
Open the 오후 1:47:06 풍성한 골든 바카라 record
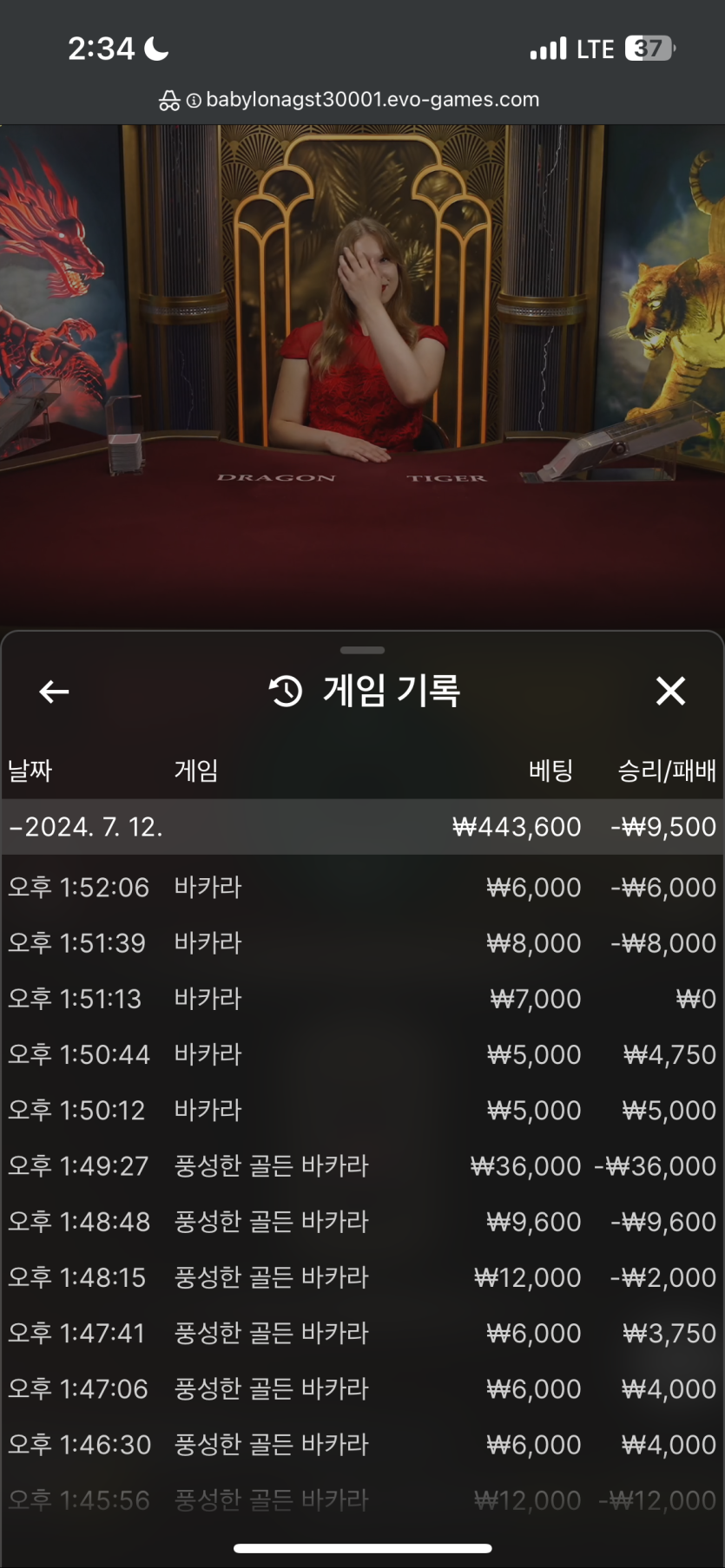point(362,1388)
